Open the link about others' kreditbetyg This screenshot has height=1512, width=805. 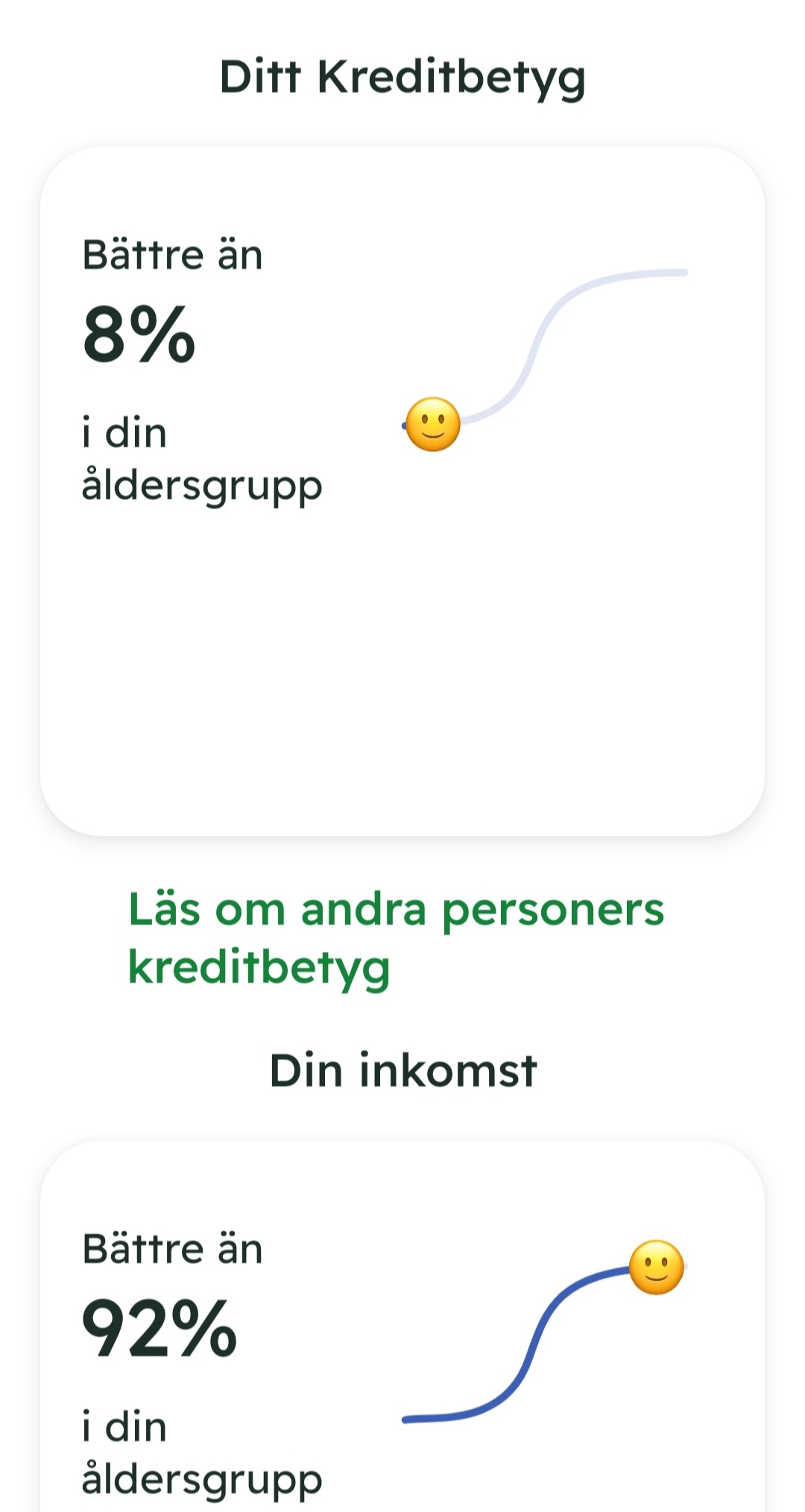[x=395, y=938]
